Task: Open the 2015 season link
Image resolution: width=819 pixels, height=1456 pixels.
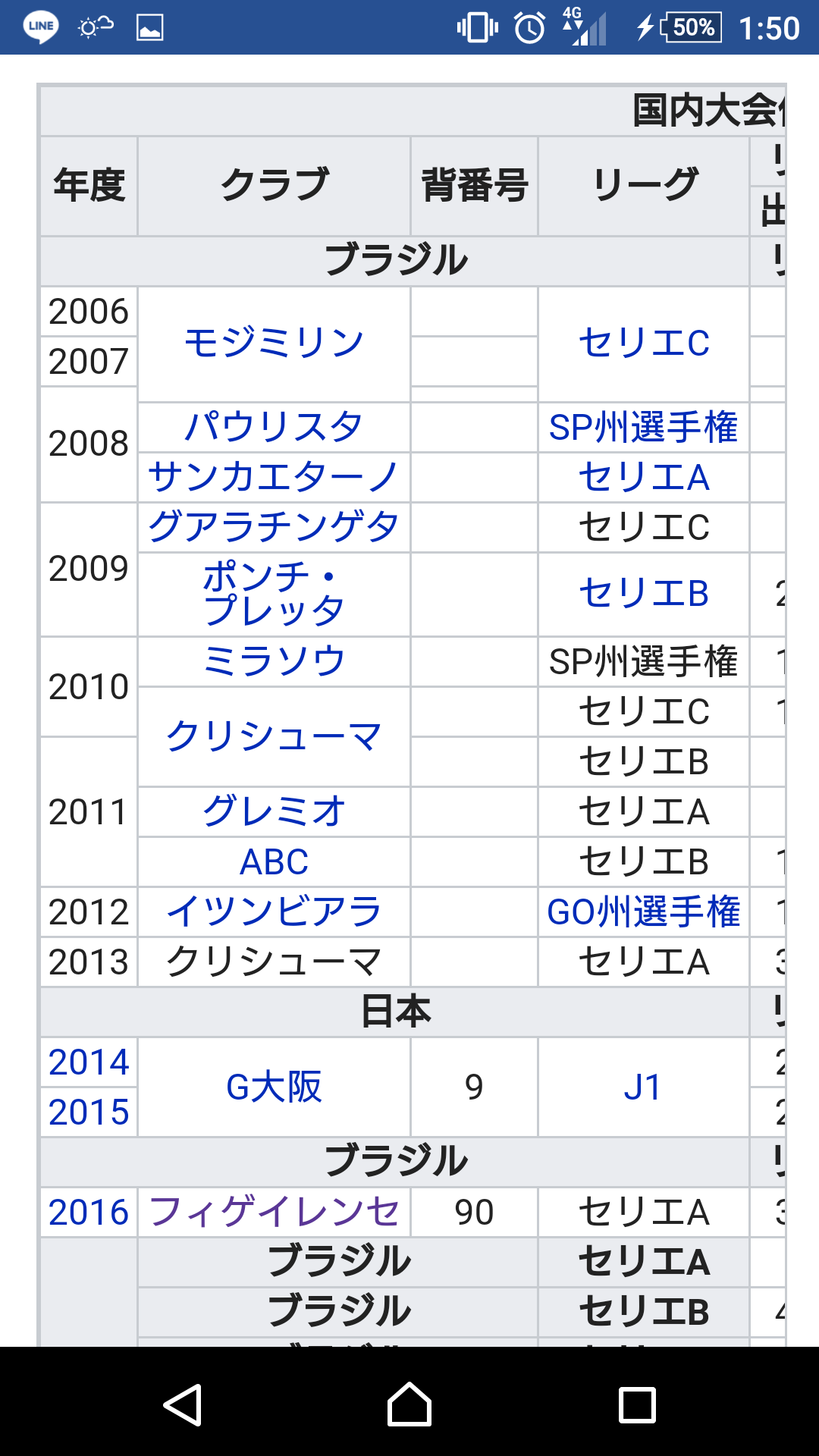Action: click(x=89, y=1112)
